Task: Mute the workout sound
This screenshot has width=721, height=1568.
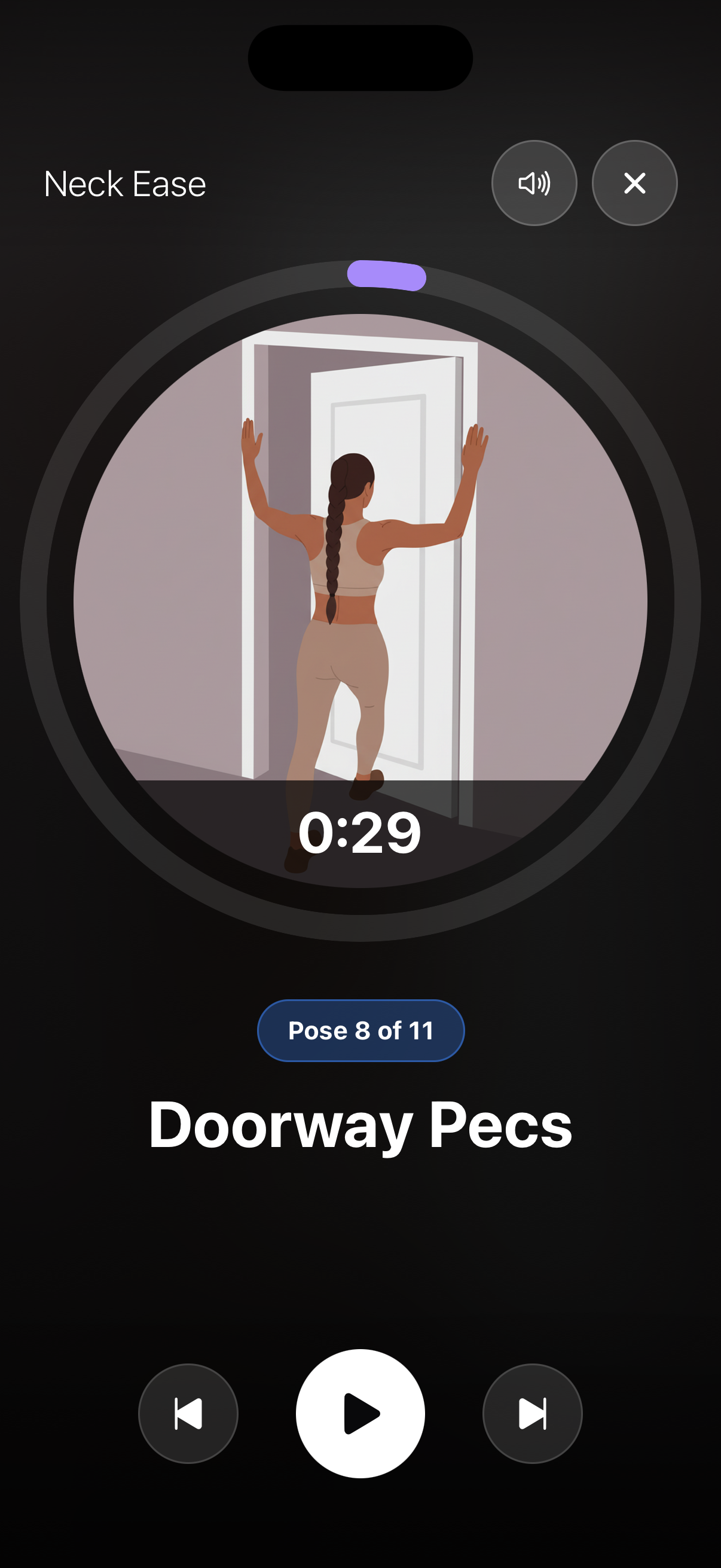Action: [534, 183]
